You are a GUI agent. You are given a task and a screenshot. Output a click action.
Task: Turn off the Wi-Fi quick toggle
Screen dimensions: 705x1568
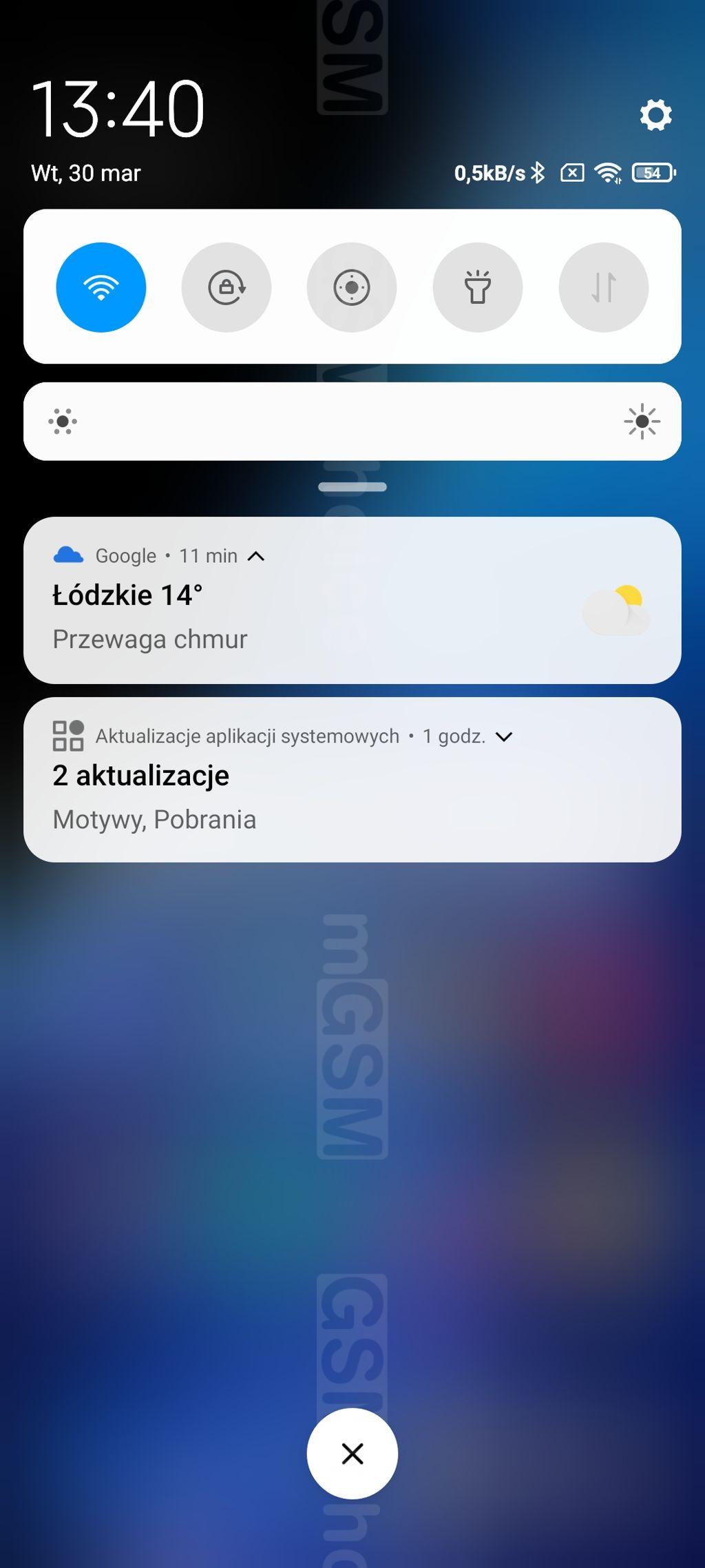tap(101, 287)
